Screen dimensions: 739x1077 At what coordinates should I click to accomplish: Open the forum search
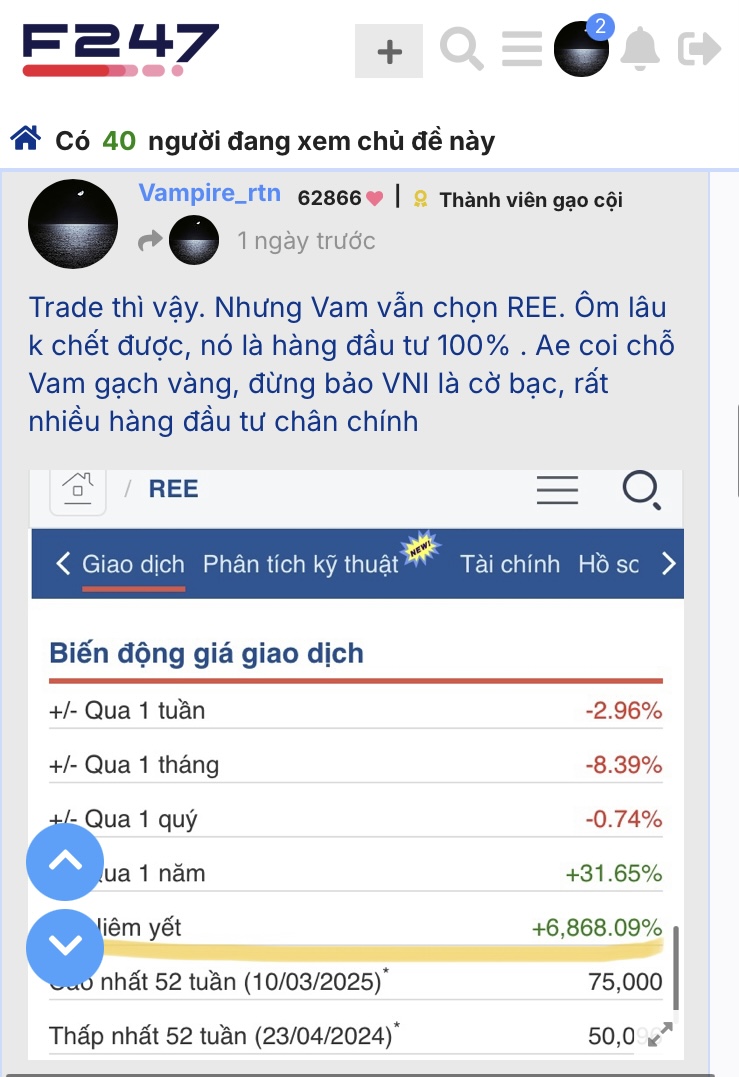461,49
